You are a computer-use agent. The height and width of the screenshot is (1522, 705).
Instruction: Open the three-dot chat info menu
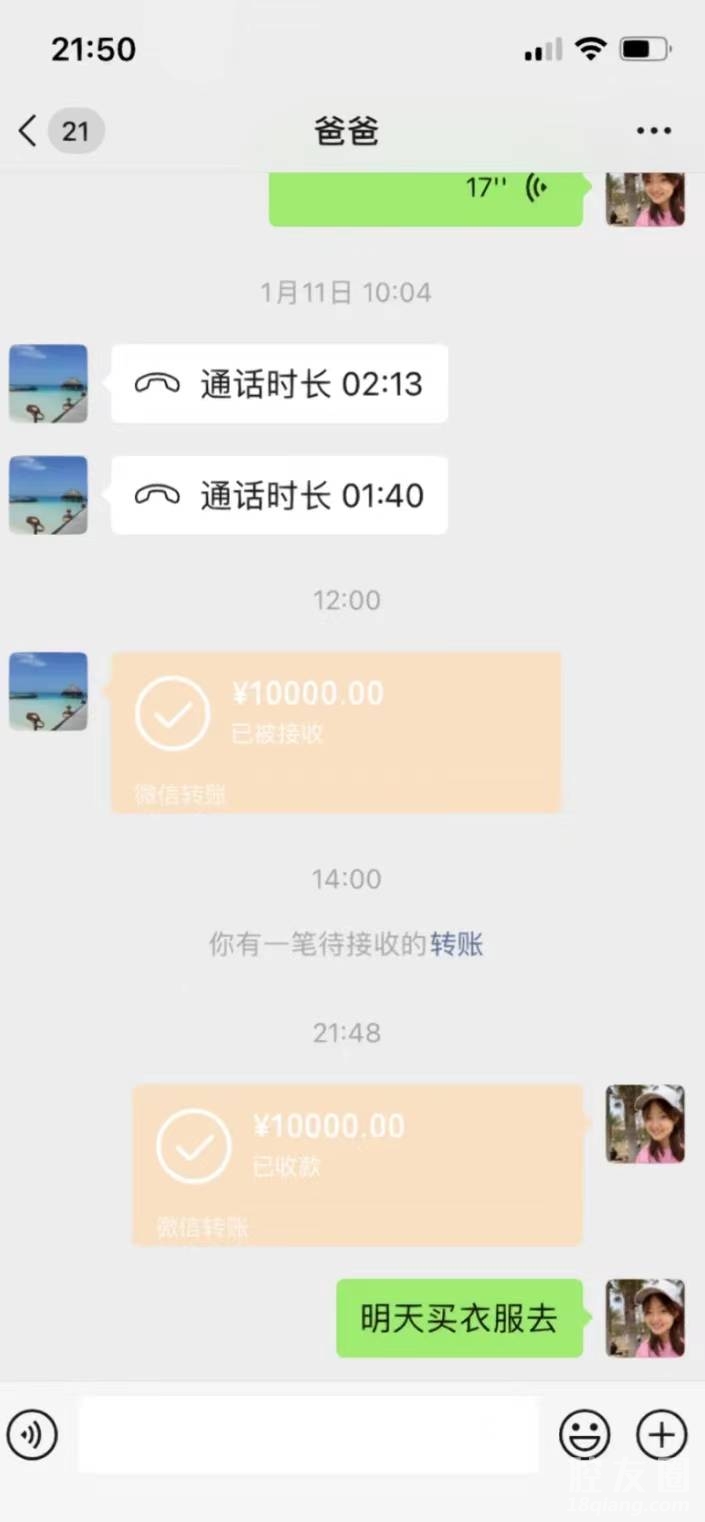[654, 131]
